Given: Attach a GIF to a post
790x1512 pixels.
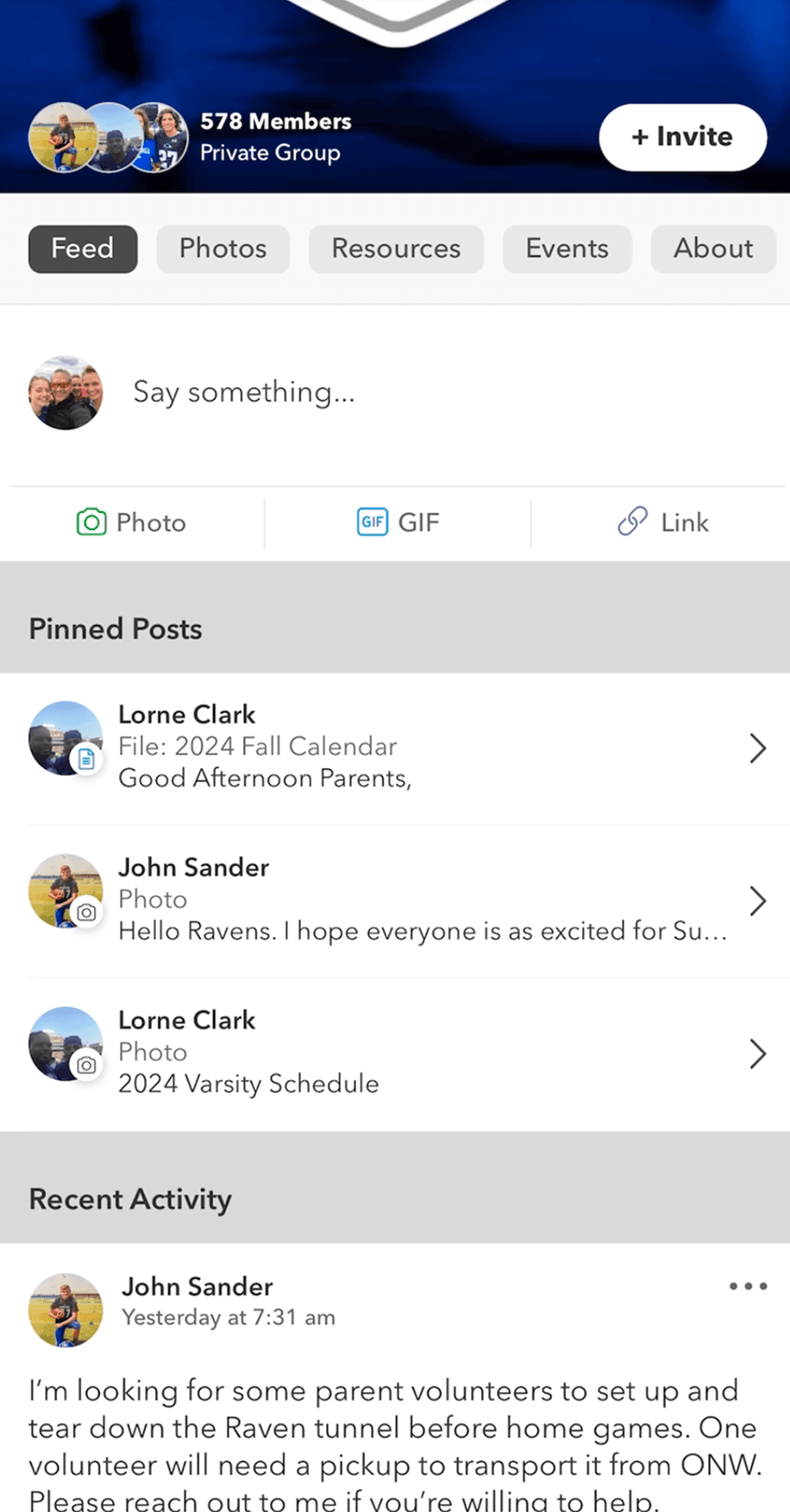Looking at the screenshot, I should point(398,522).
